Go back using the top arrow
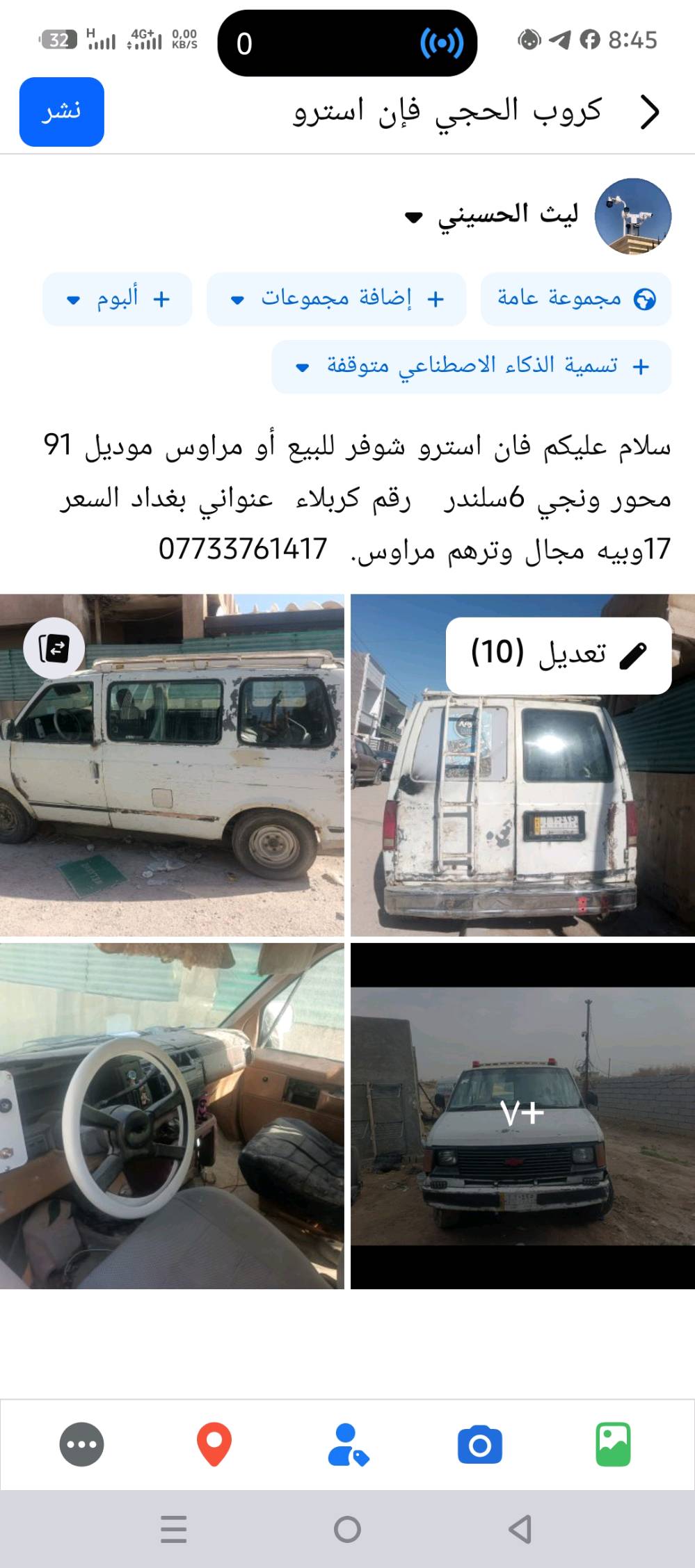695x1568 pixels. tap(649, 112)
